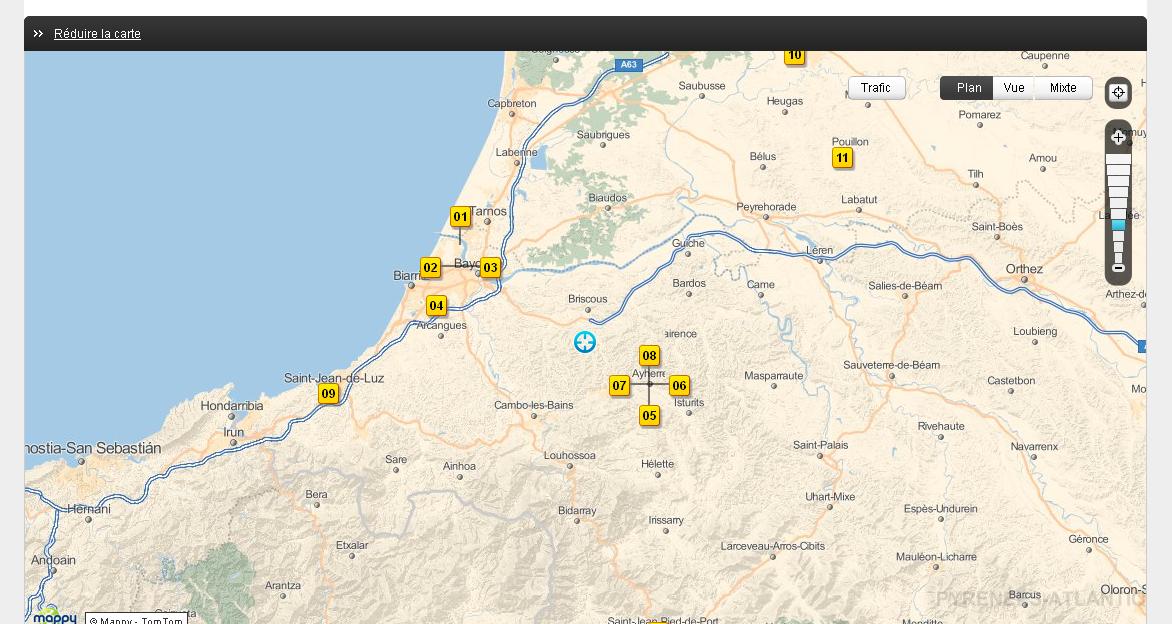
Task: Tap the blue location pin near Briscous
Action: (x=585, y=342)
